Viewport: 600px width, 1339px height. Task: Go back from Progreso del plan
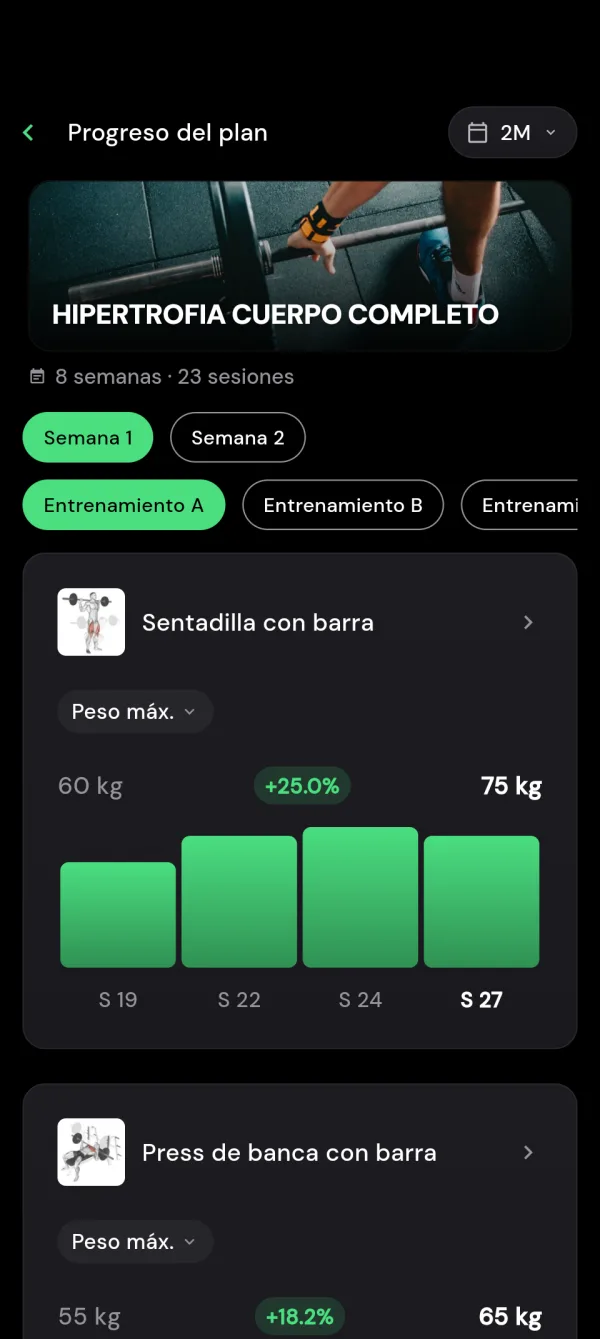click(28, 132)
